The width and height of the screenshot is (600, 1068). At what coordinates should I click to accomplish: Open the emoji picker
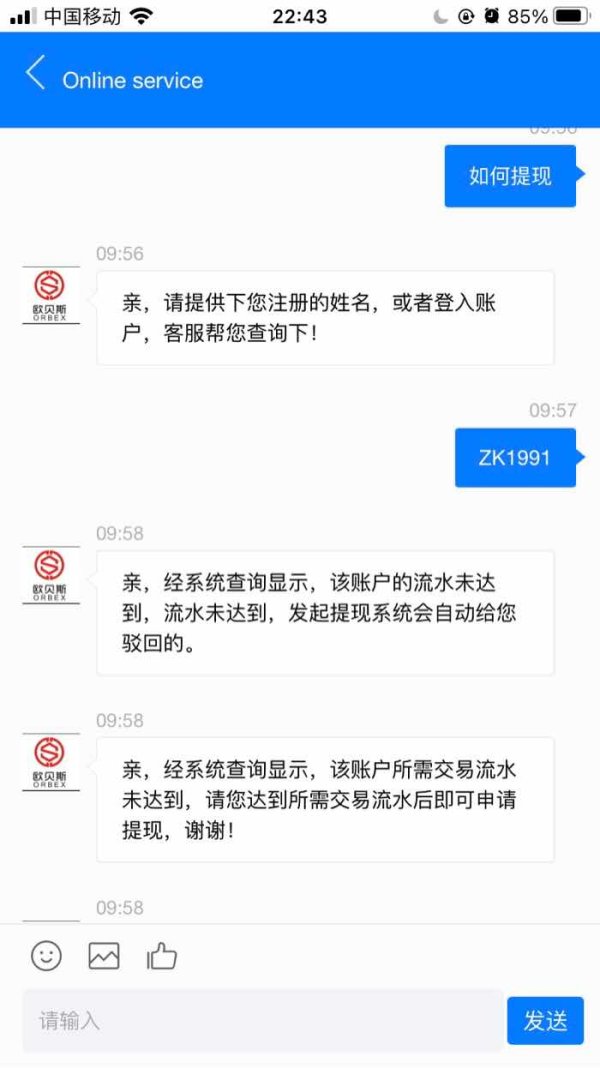pyautogui.click(x=46, y=956)
